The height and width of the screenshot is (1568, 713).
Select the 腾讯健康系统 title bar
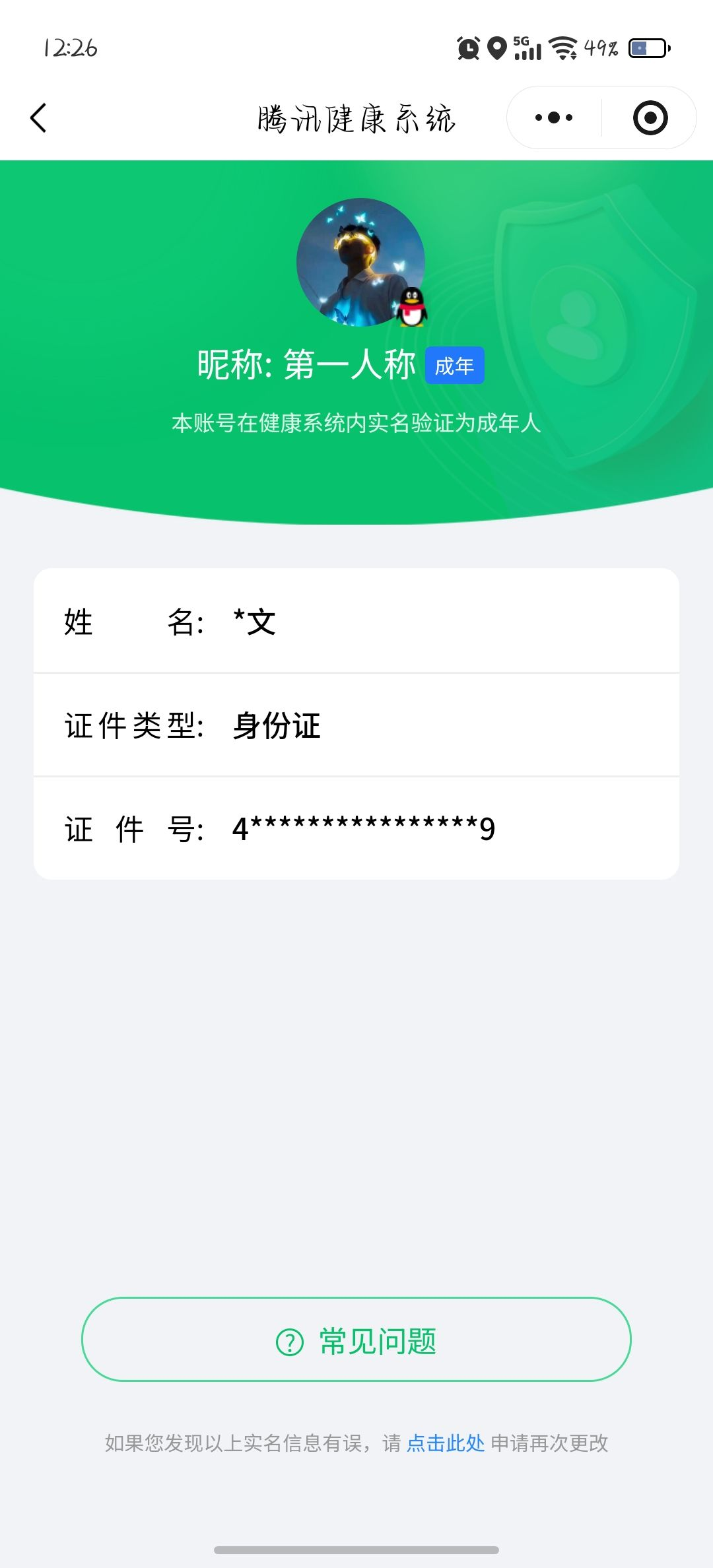(x=356, y=117)
